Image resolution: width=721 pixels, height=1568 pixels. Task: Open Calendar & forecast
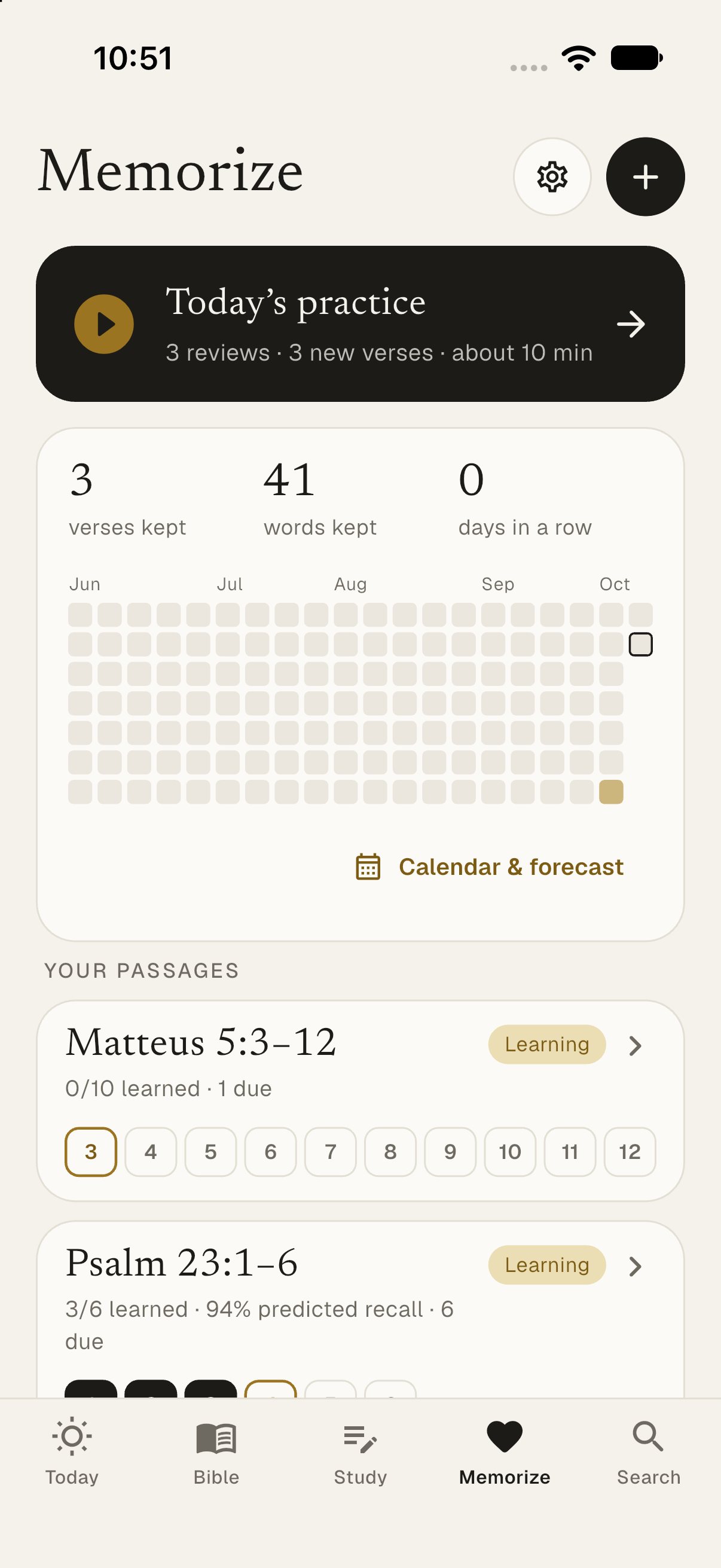click(x=490, y=866)
